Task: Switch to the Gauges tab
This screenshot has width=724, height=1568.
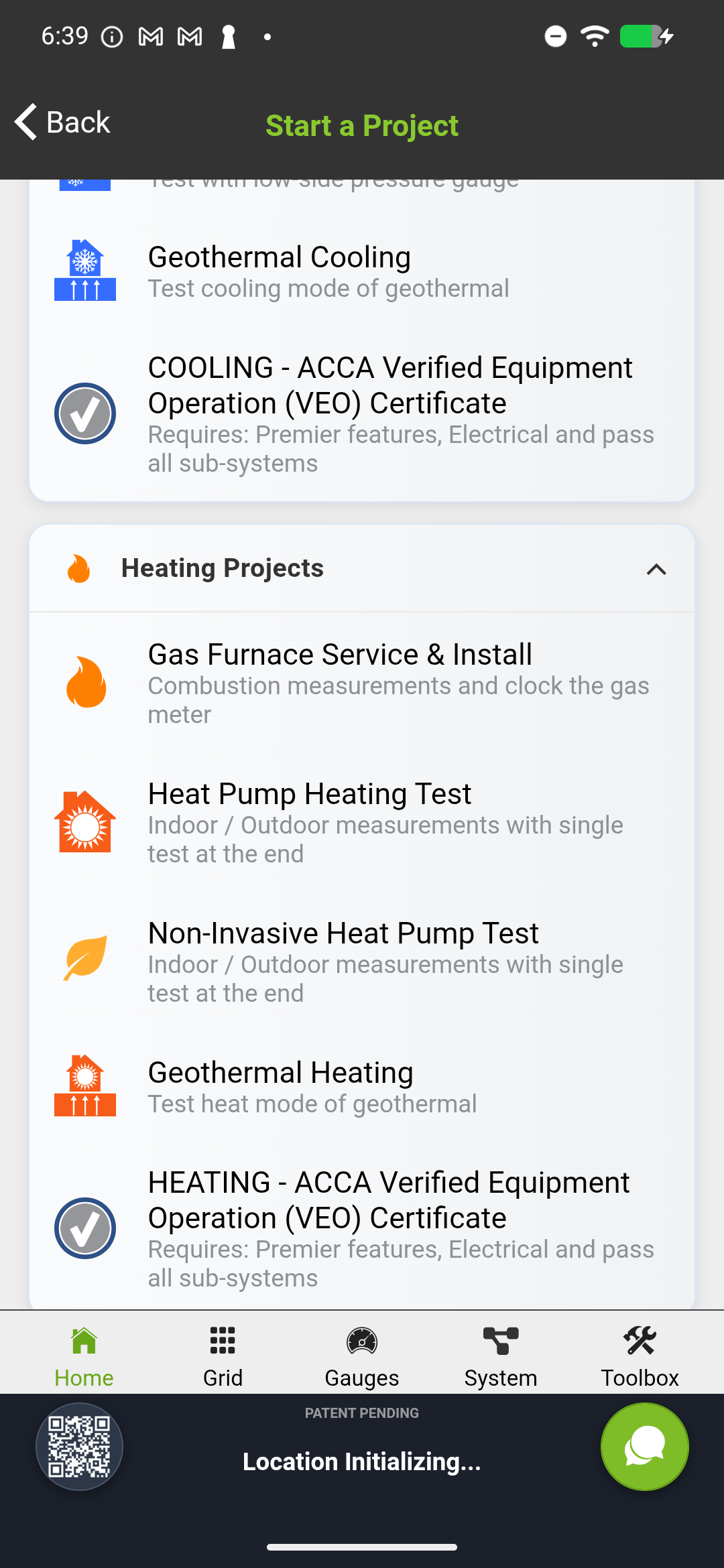Action: click(361, 1354)
